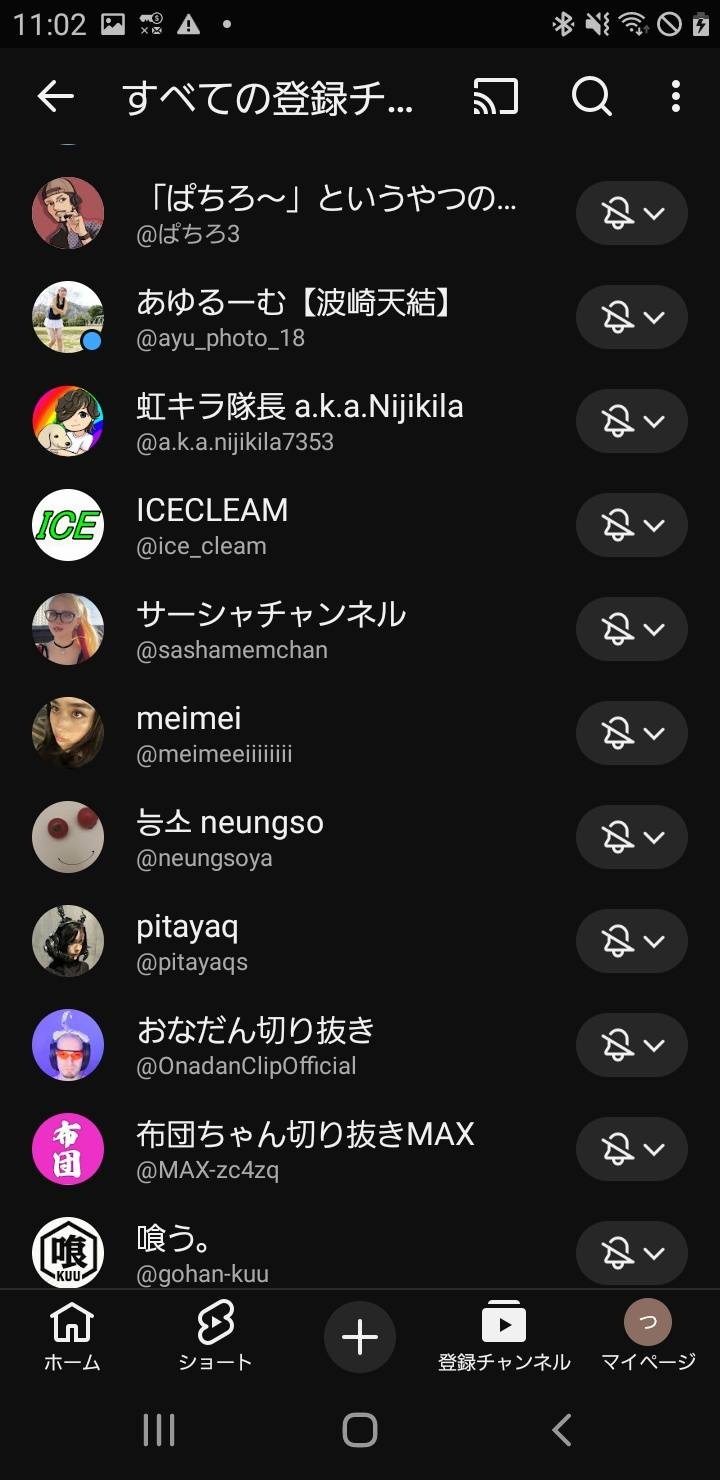
Task: Change notifications for 布団ちゃん切り抜きMAX
Action: point(631,1149)
